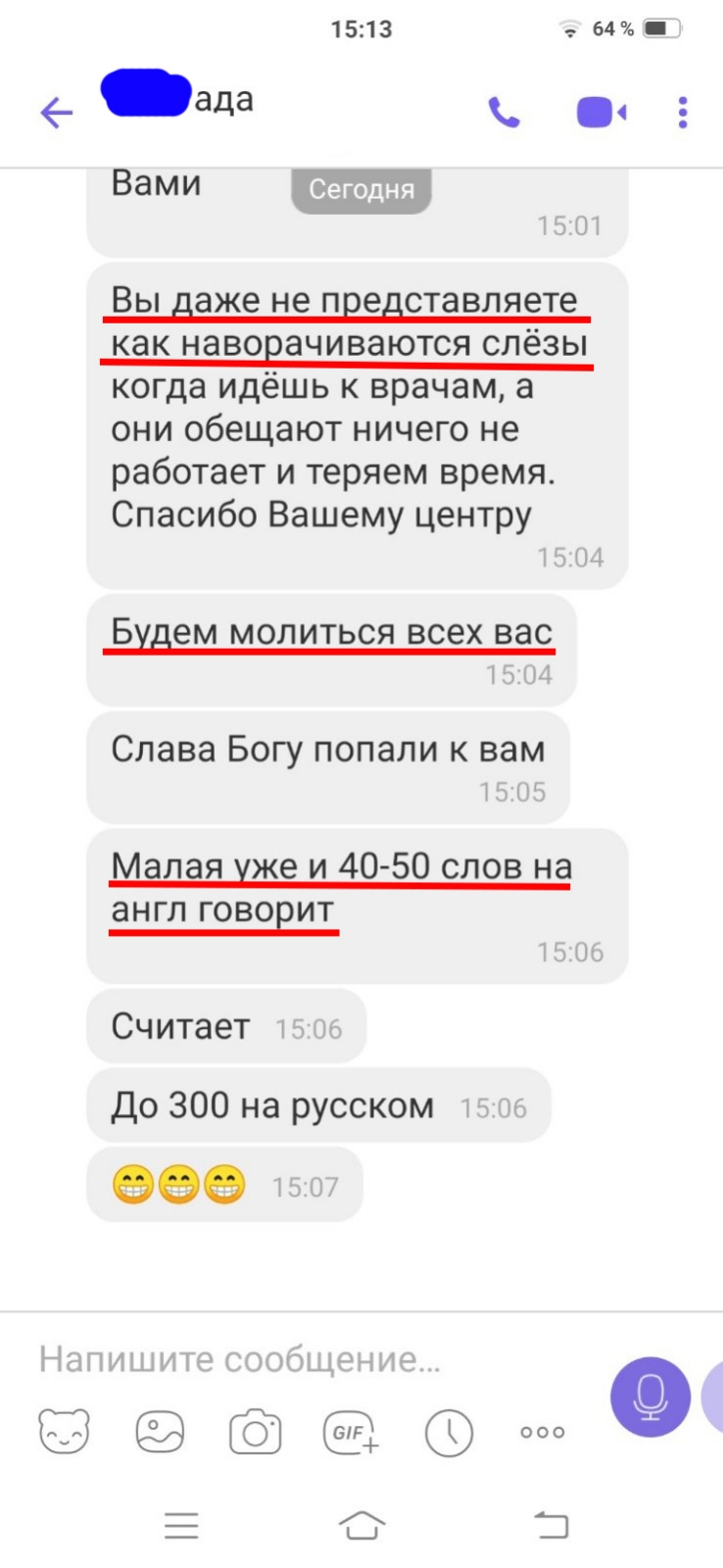Record a voice message with the microphone button
Screen dimensions: 723x1568
point(650,1396)
